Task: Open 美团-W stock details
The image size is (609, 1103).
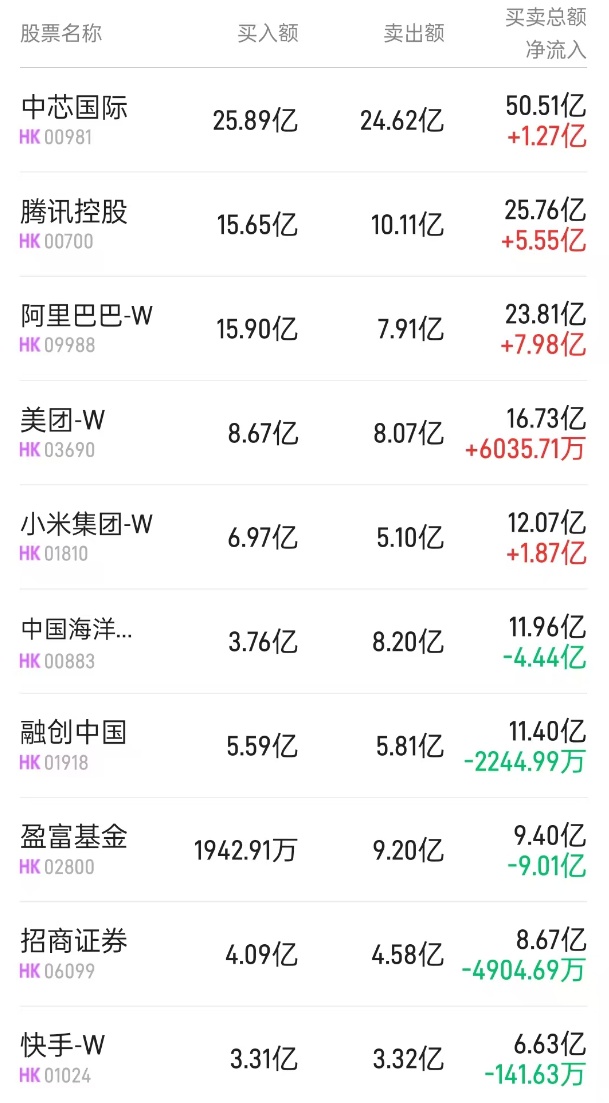Action: tap(62, 420)
